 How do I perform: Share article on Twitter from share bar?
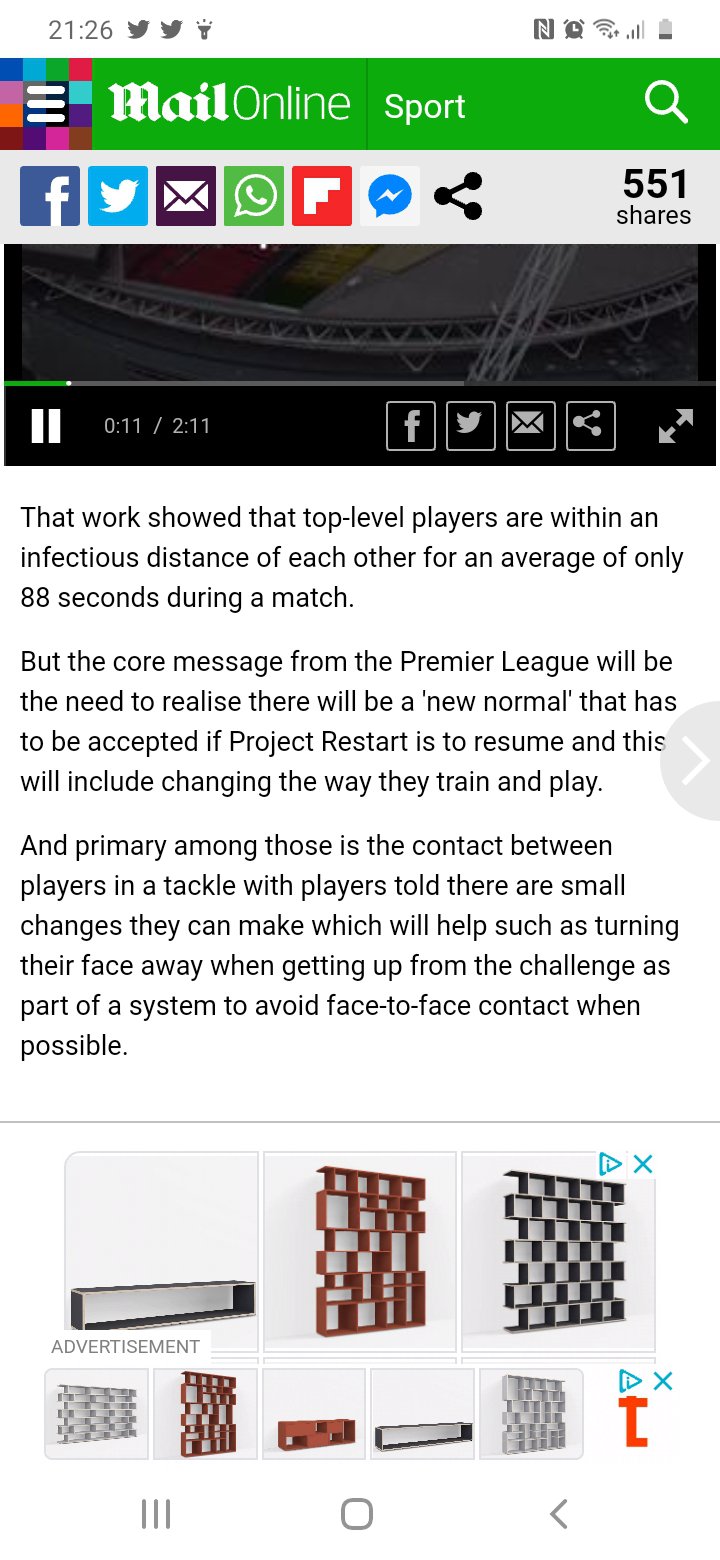[118, 196]
